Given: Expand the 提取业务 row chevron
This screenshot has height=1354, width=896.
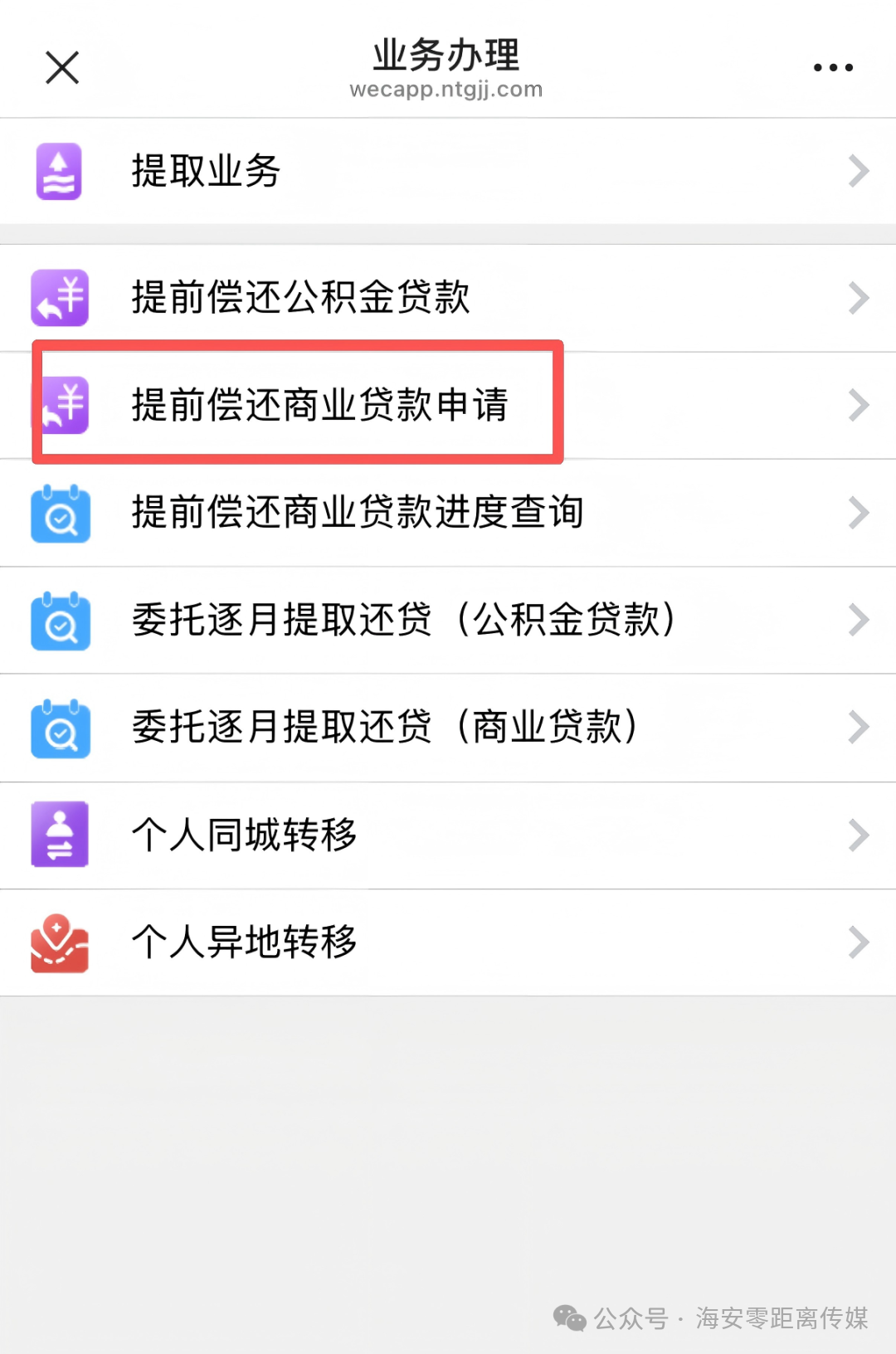Looking at the screenshot, I should pyautogui.click(x=859, y=172).
